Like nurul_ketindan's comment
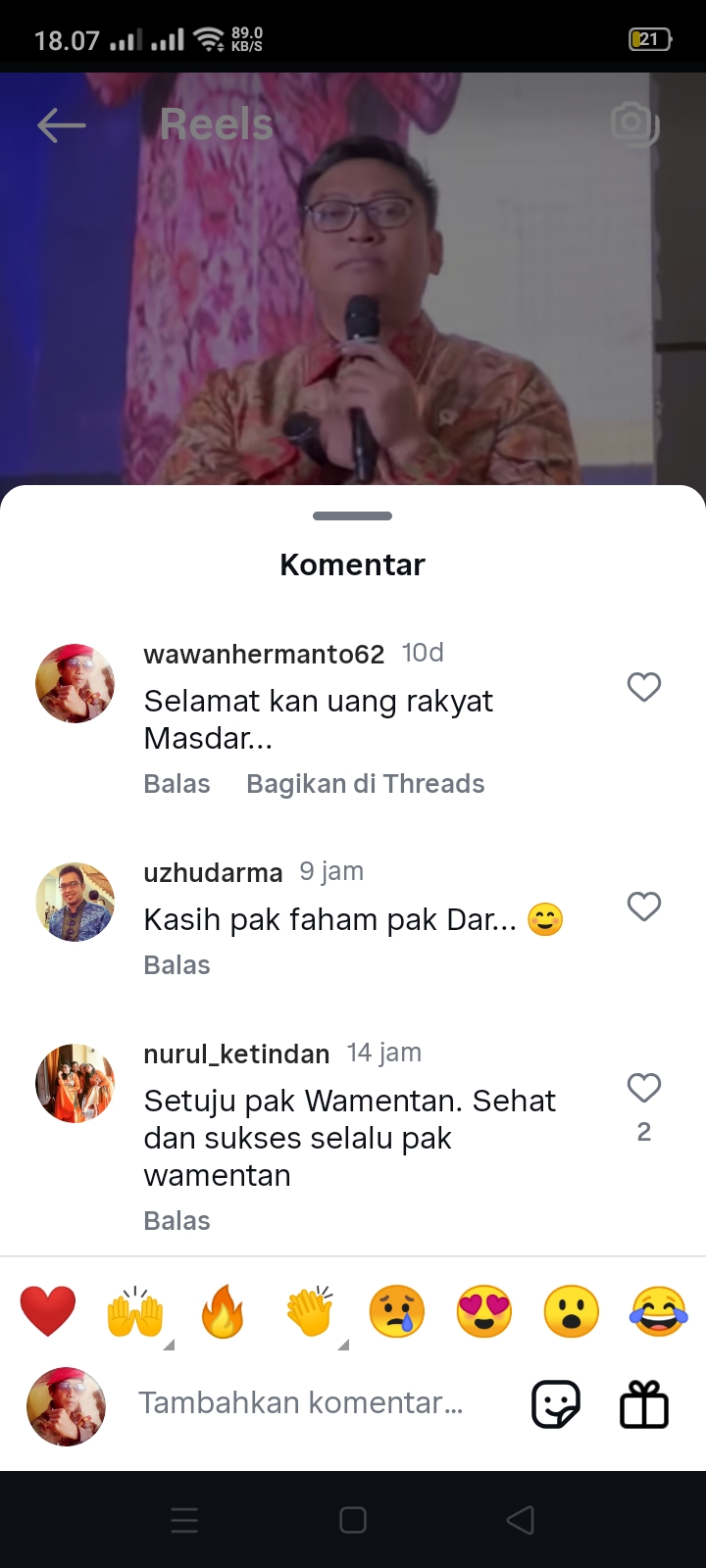 point(644,1088)
